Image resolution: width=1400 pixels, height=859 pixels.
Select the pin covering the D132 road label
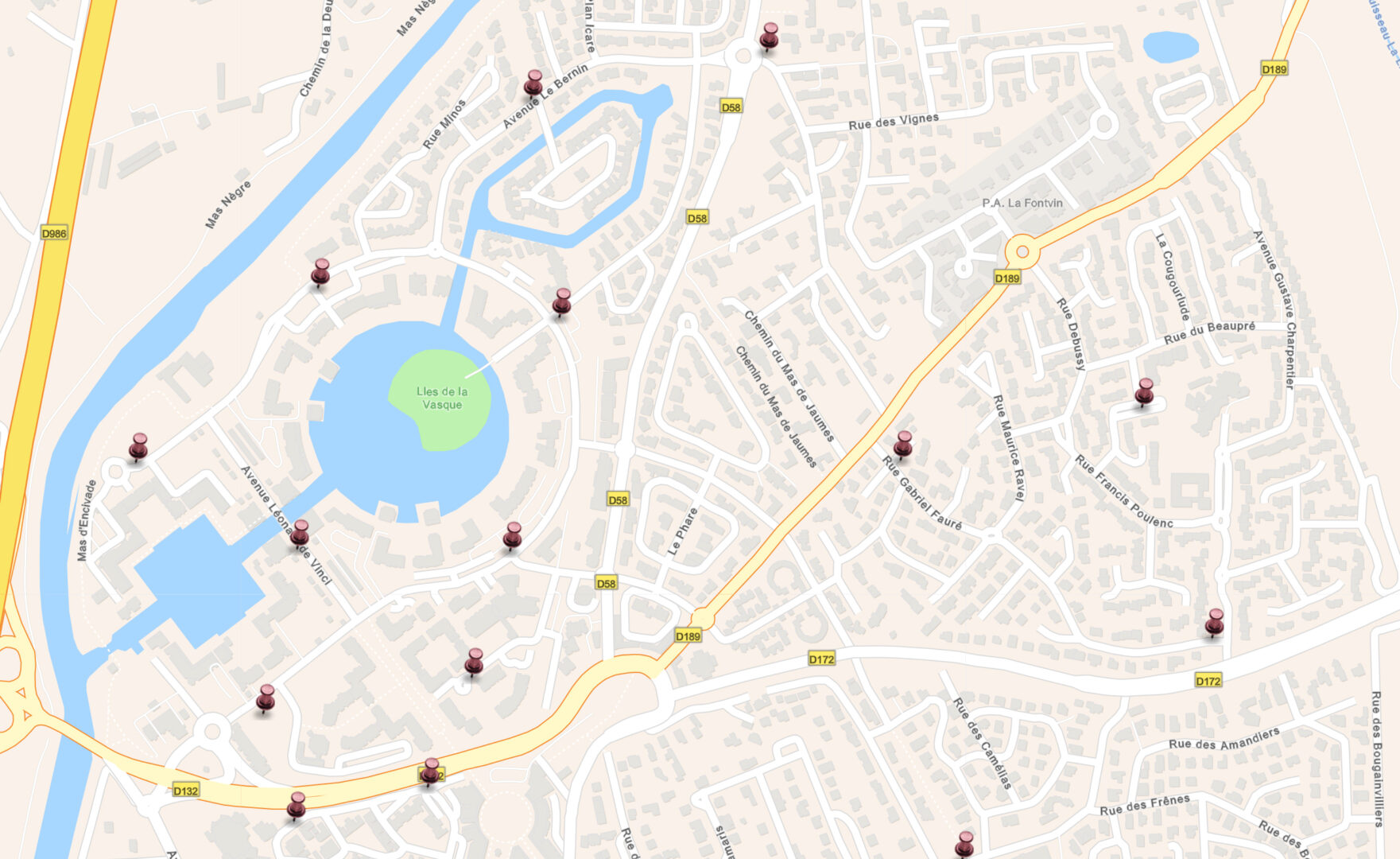point(430,771)
